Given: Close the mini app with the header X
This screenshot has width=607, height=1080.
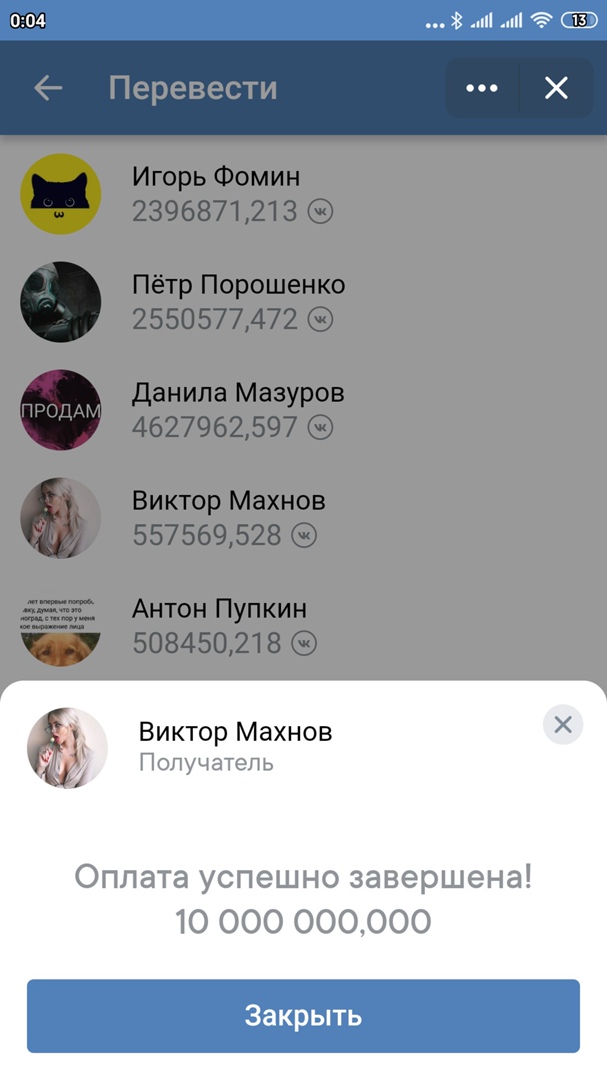Looking at the screenshot, I should click(x=556, y=88).
